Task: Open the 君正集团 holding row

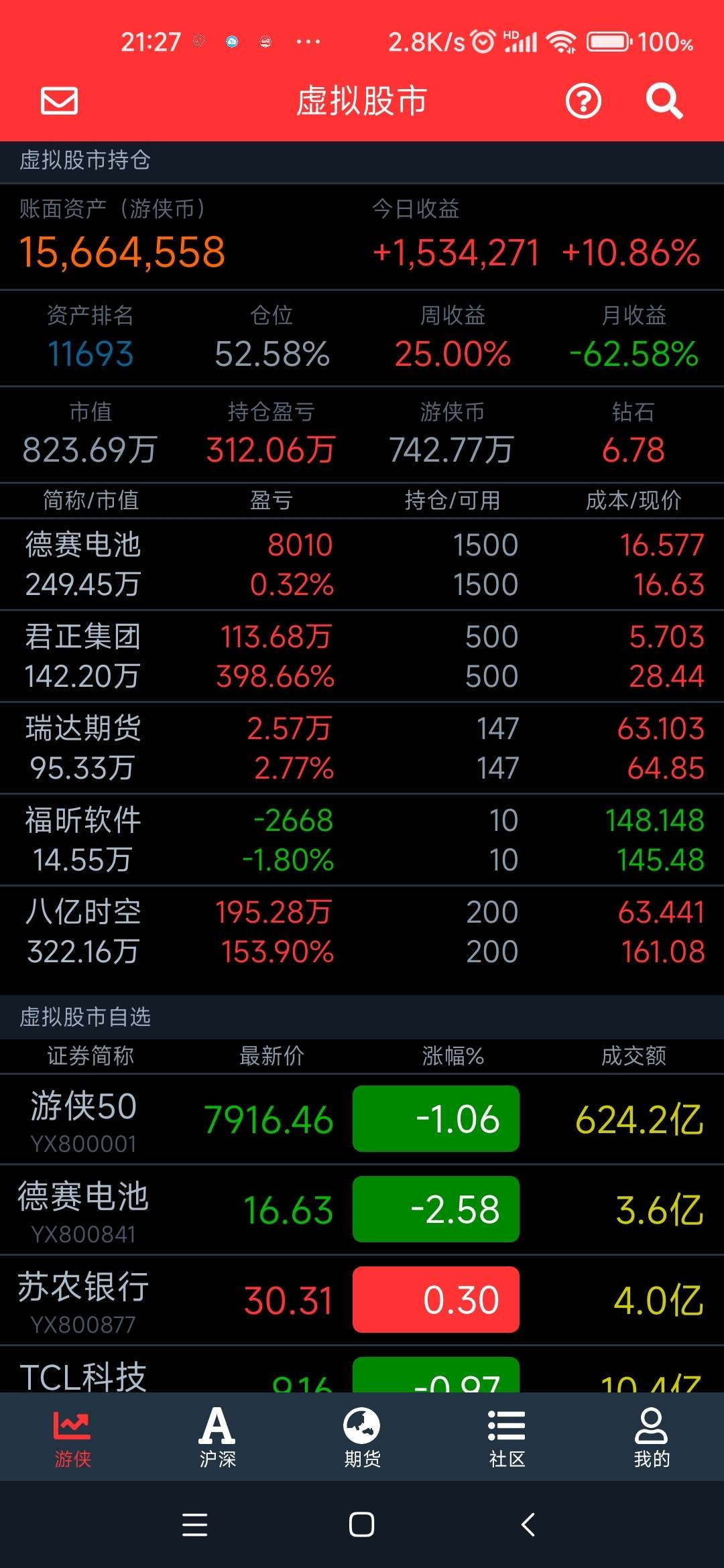Action: click(x=362, y=656)
